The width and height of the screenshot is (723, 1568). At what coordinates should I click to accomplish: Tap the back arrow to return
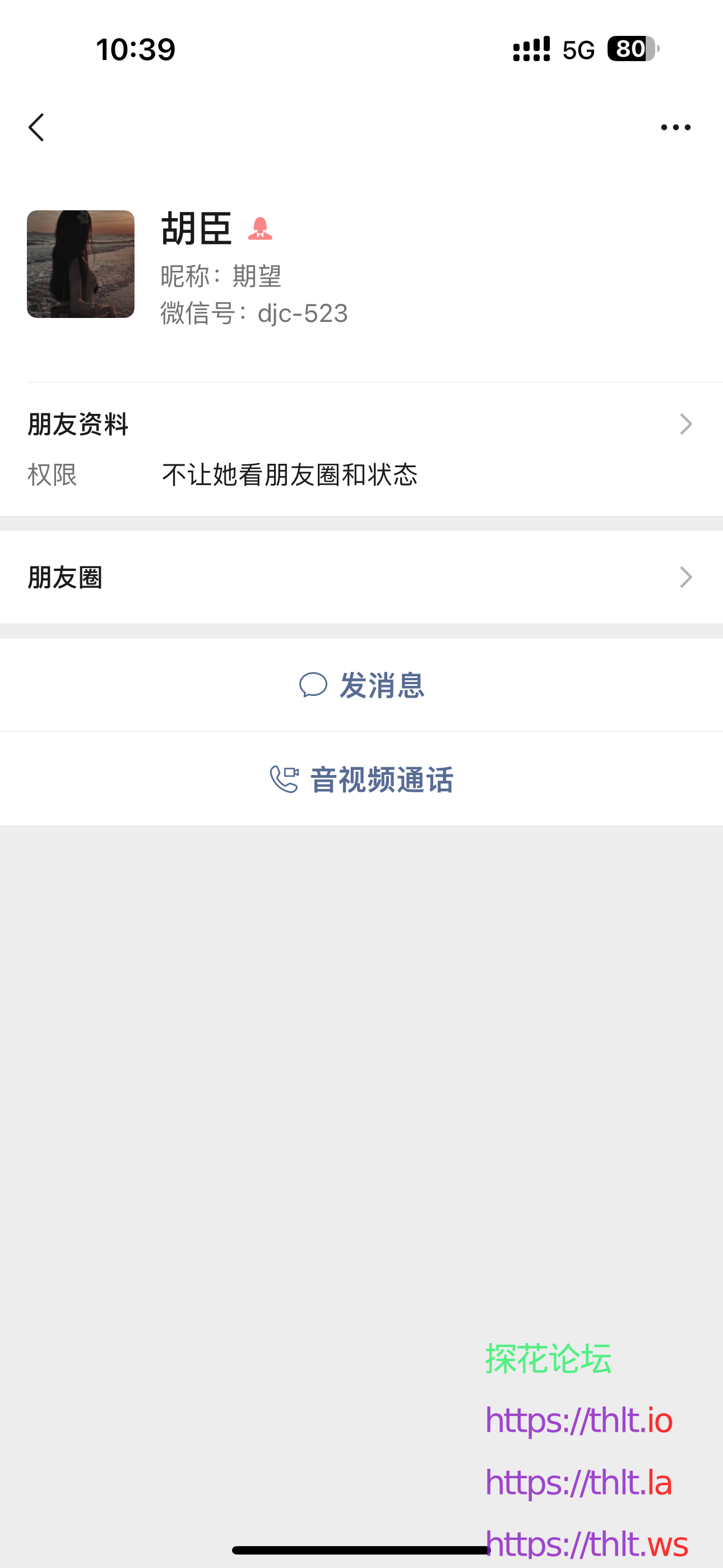click(36, 127)
